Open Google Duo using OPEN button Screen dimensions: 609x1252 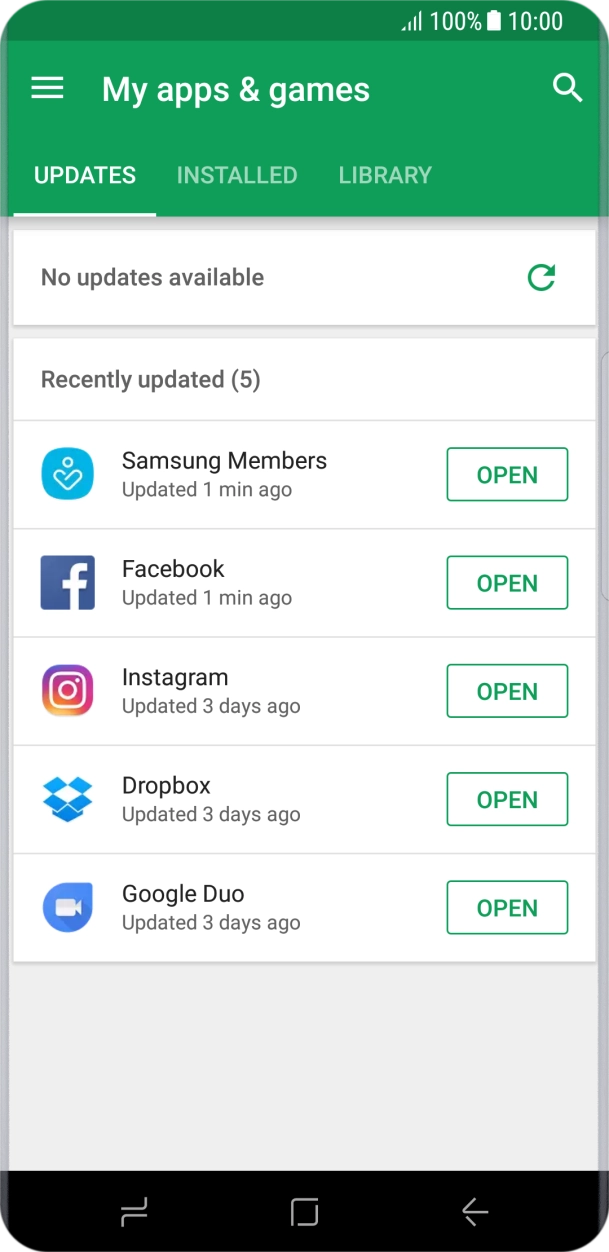(507, 907)
